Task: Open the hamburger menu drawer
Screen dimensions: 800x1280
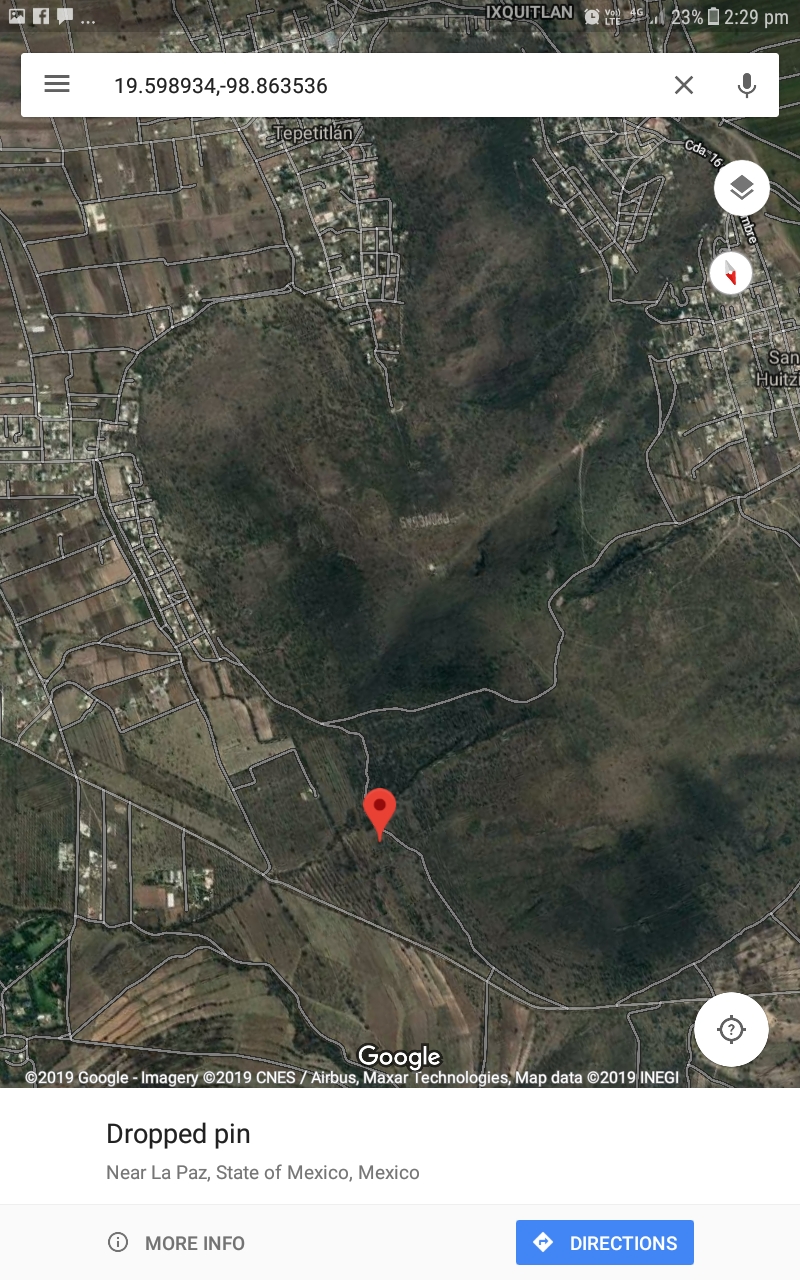Action: coord(57,85)
